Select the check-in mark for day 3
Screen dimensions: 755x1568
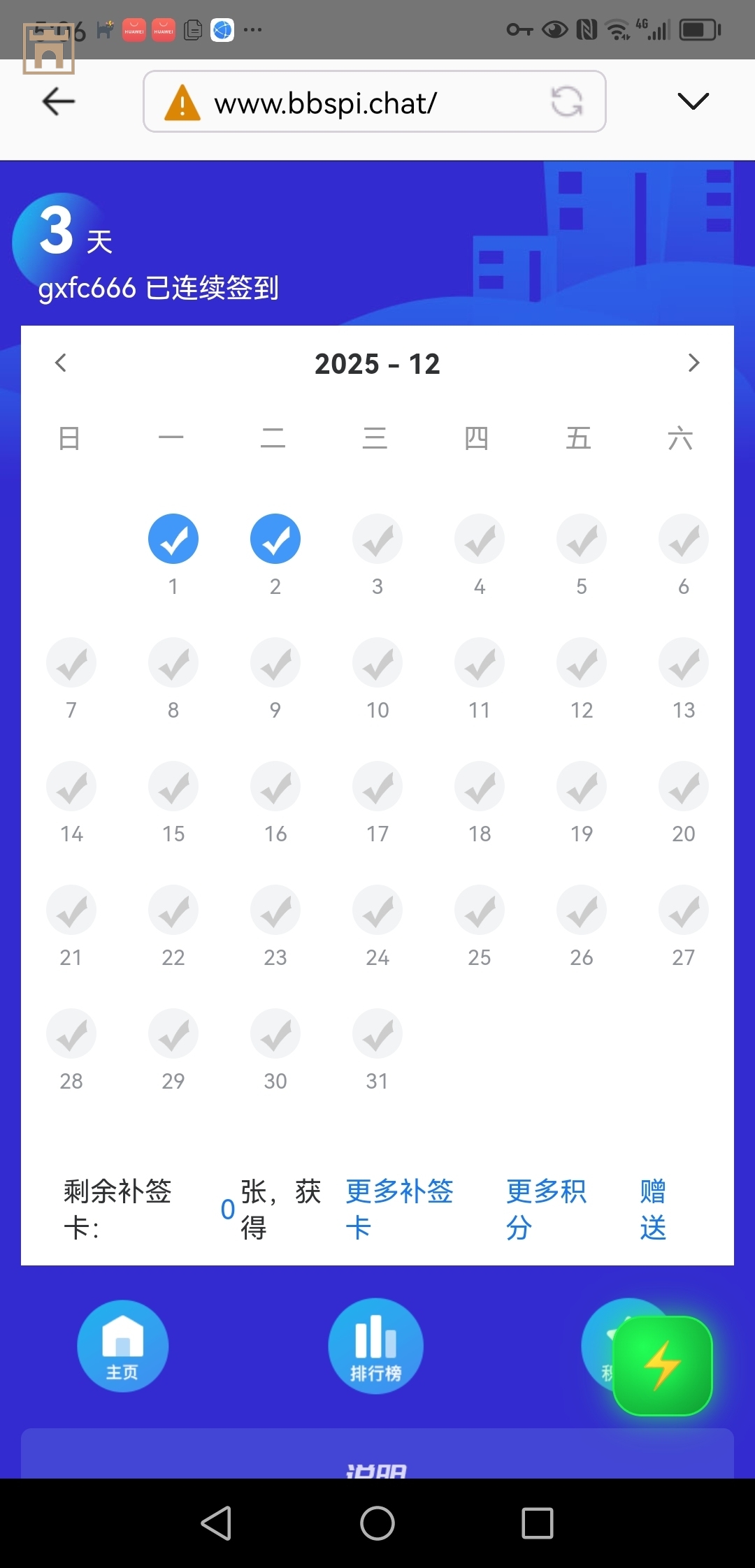point(377,539)
